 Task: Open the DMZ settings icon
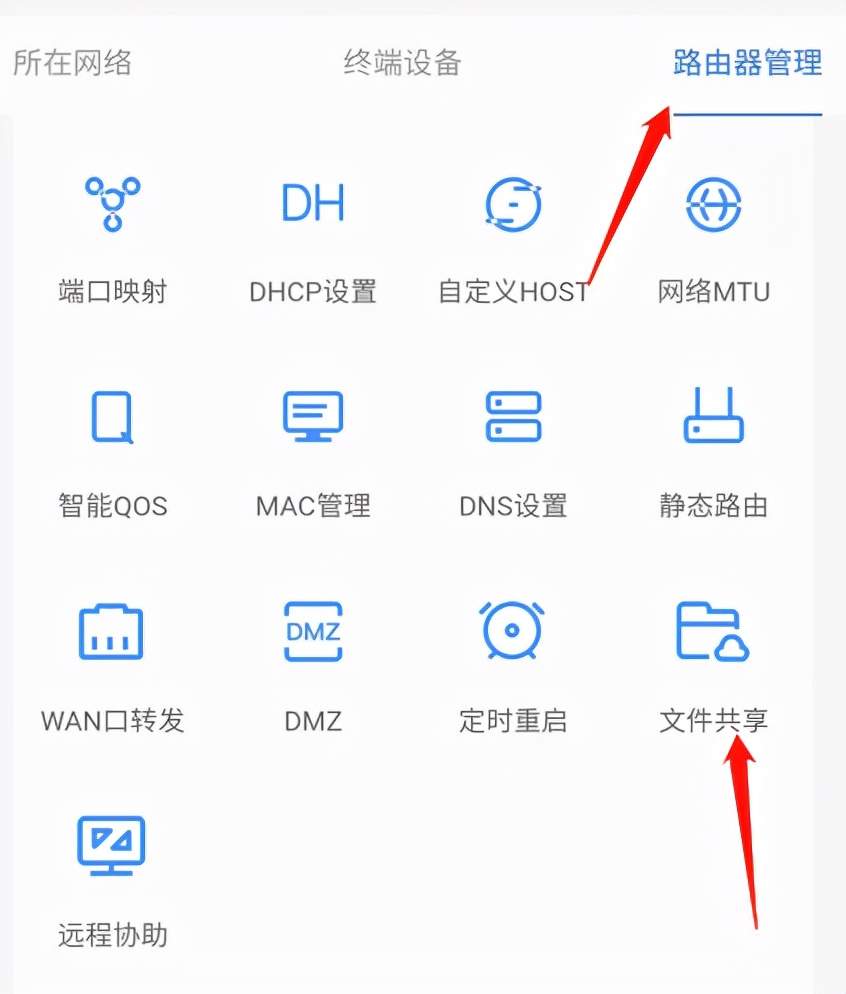312,631
